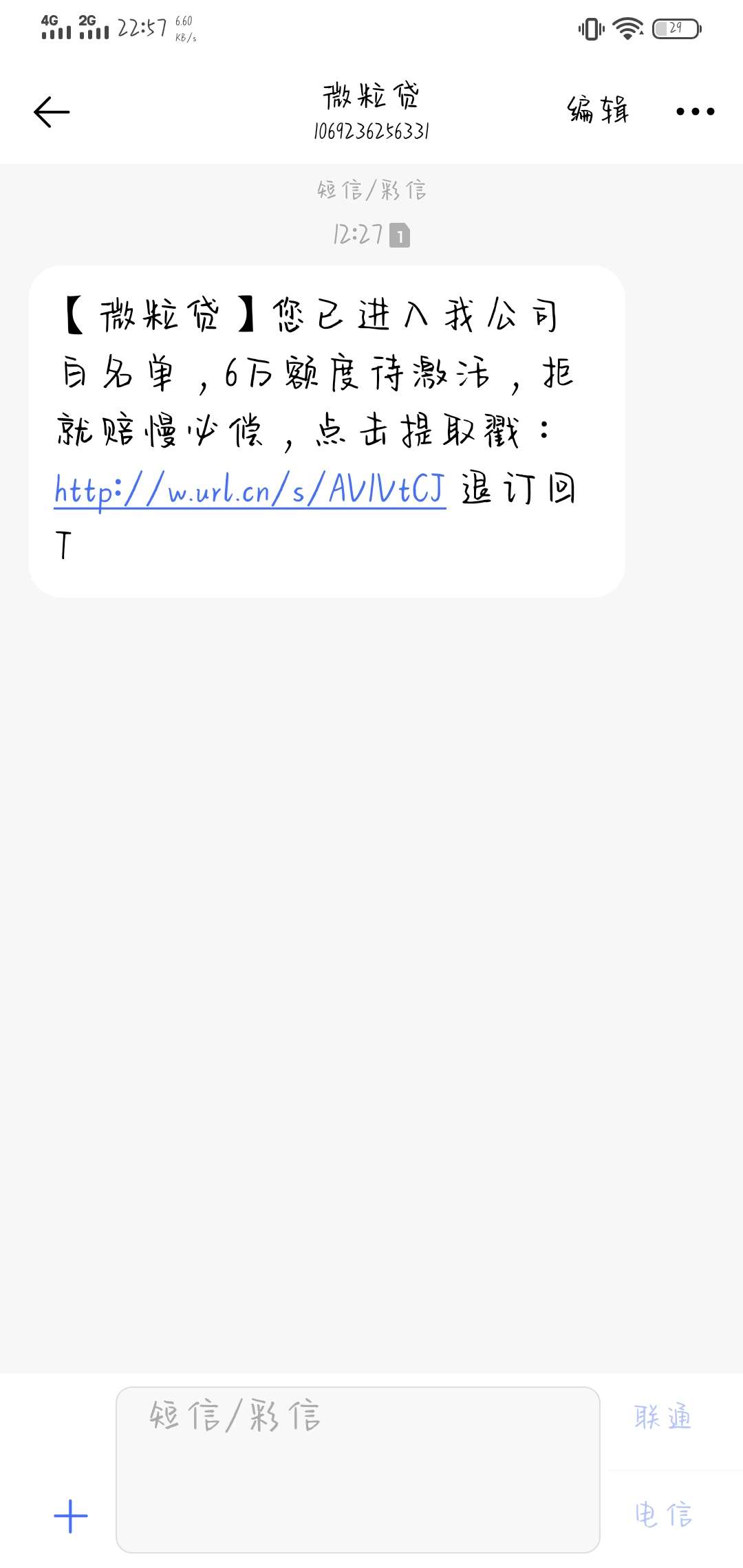Send via 电信 SIM button
Screen dimensions: 743x1568
click(663, 1514)
